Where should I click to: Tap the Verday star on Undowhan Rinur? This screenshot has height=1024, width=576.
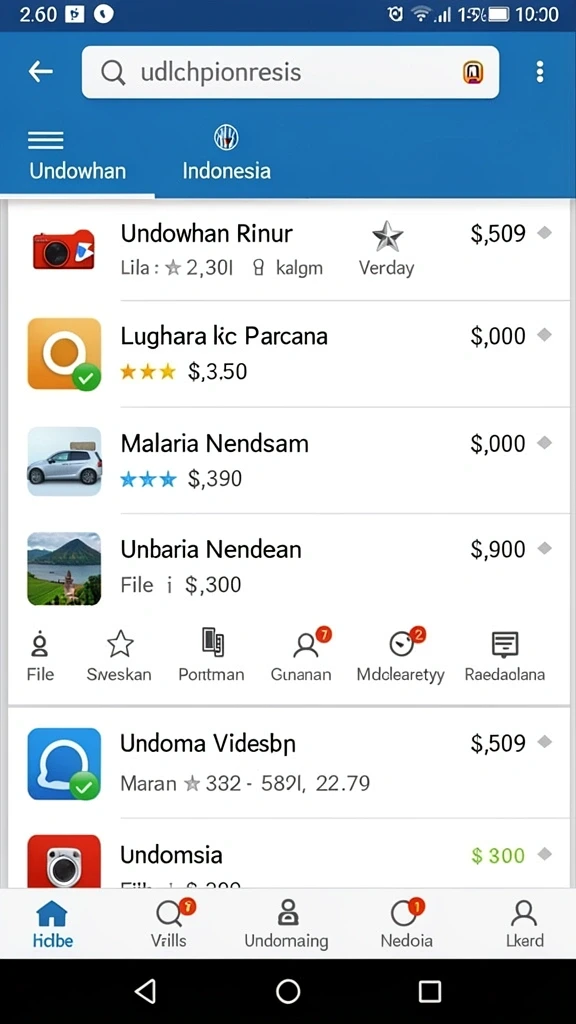pyautogui.click(x=387, y=249)
